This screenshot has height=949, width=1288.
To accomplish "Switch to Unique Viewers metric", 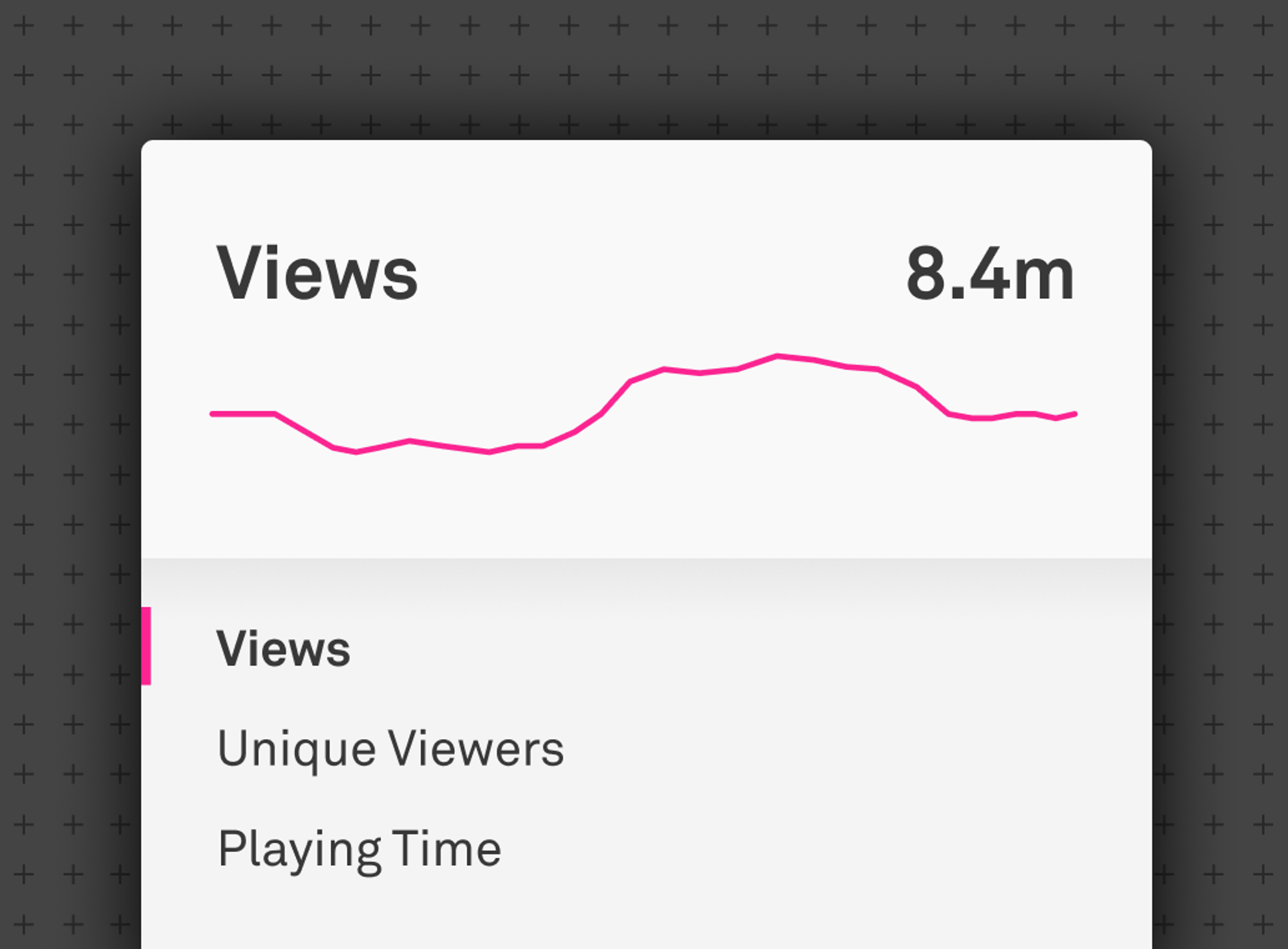I will pos(390,749).
